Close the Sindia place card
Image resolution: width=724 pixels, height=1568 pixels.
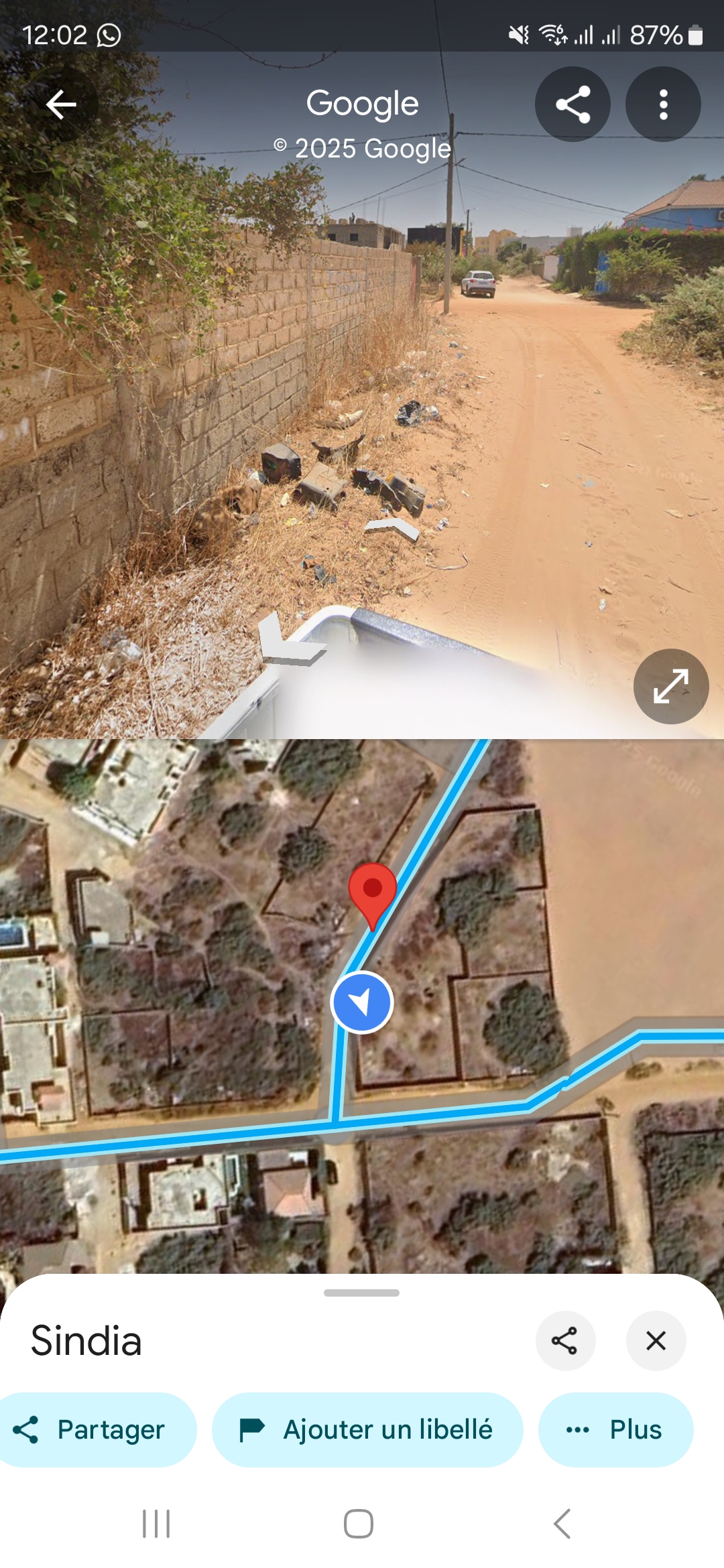point(656,1341)
